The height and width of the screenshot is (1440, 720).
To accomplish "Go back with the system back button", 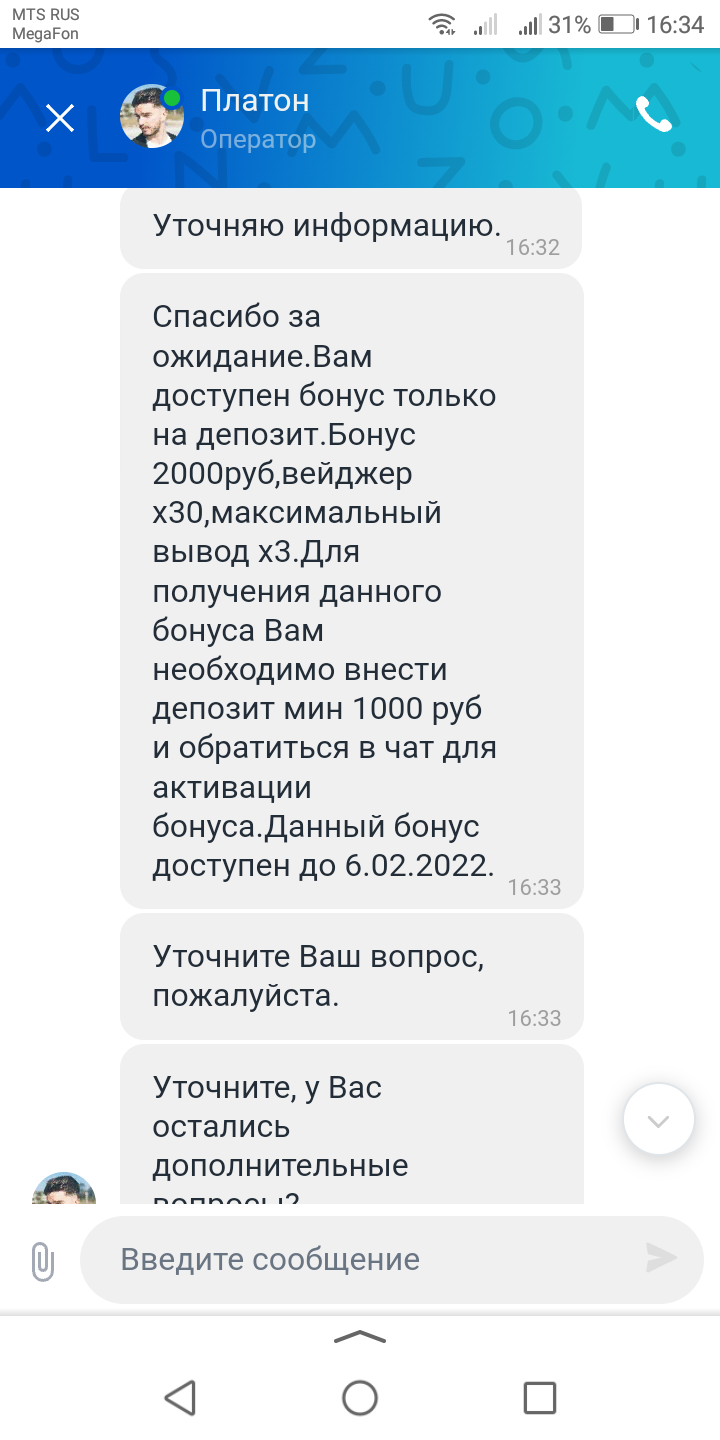I will pos(180,1397).
